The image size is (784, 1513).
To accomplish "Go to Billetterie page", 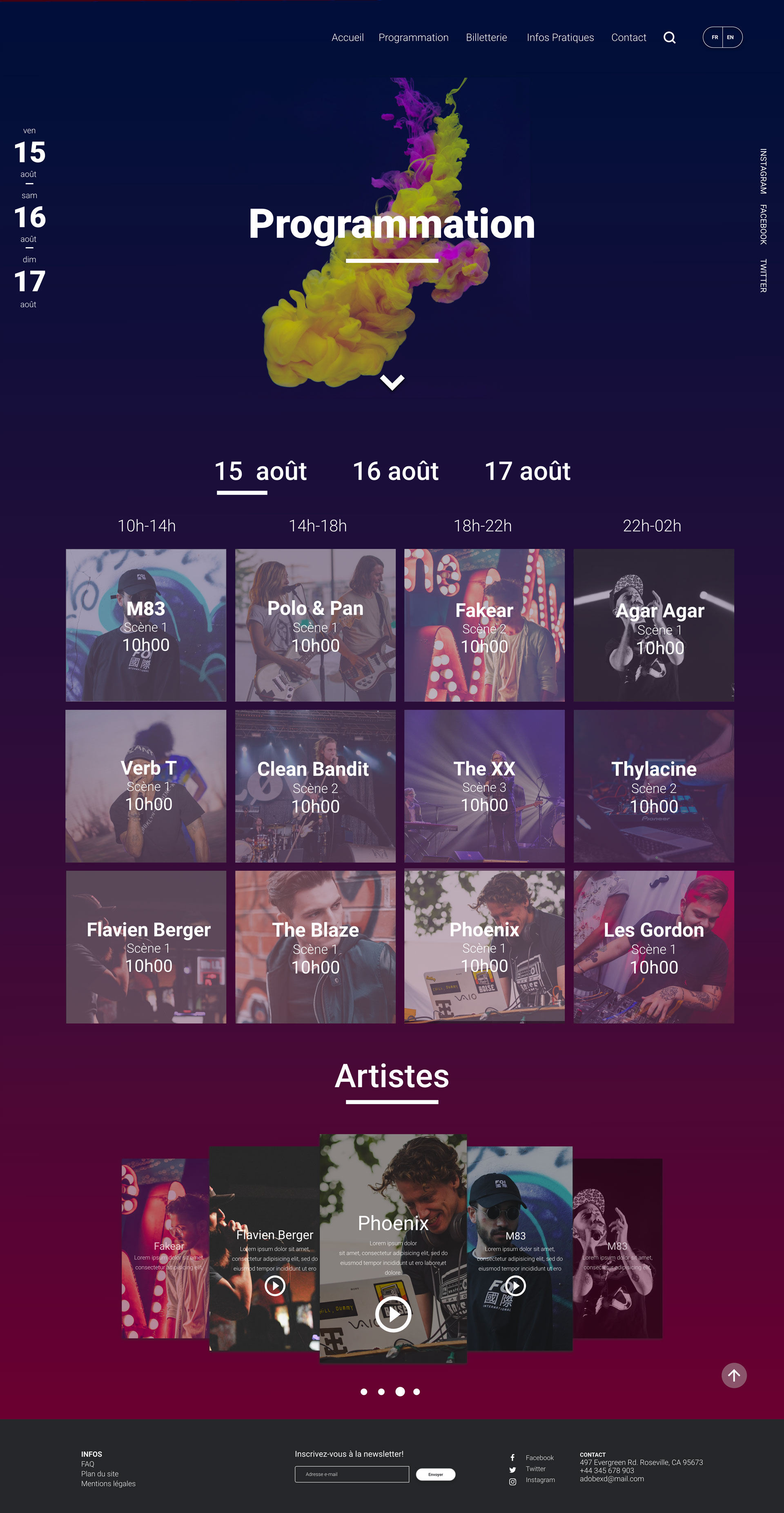I will (x=486, y=38).
